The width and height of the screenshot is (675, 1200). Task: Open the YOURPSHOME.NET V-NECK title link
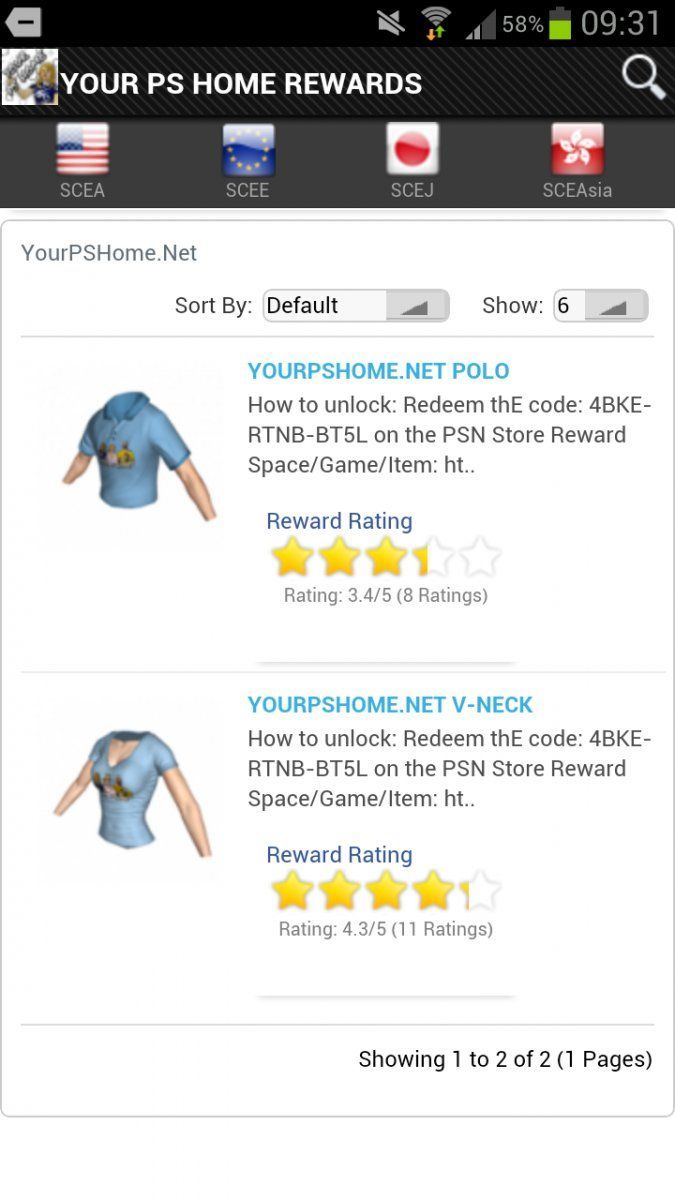tap(390, 705)
